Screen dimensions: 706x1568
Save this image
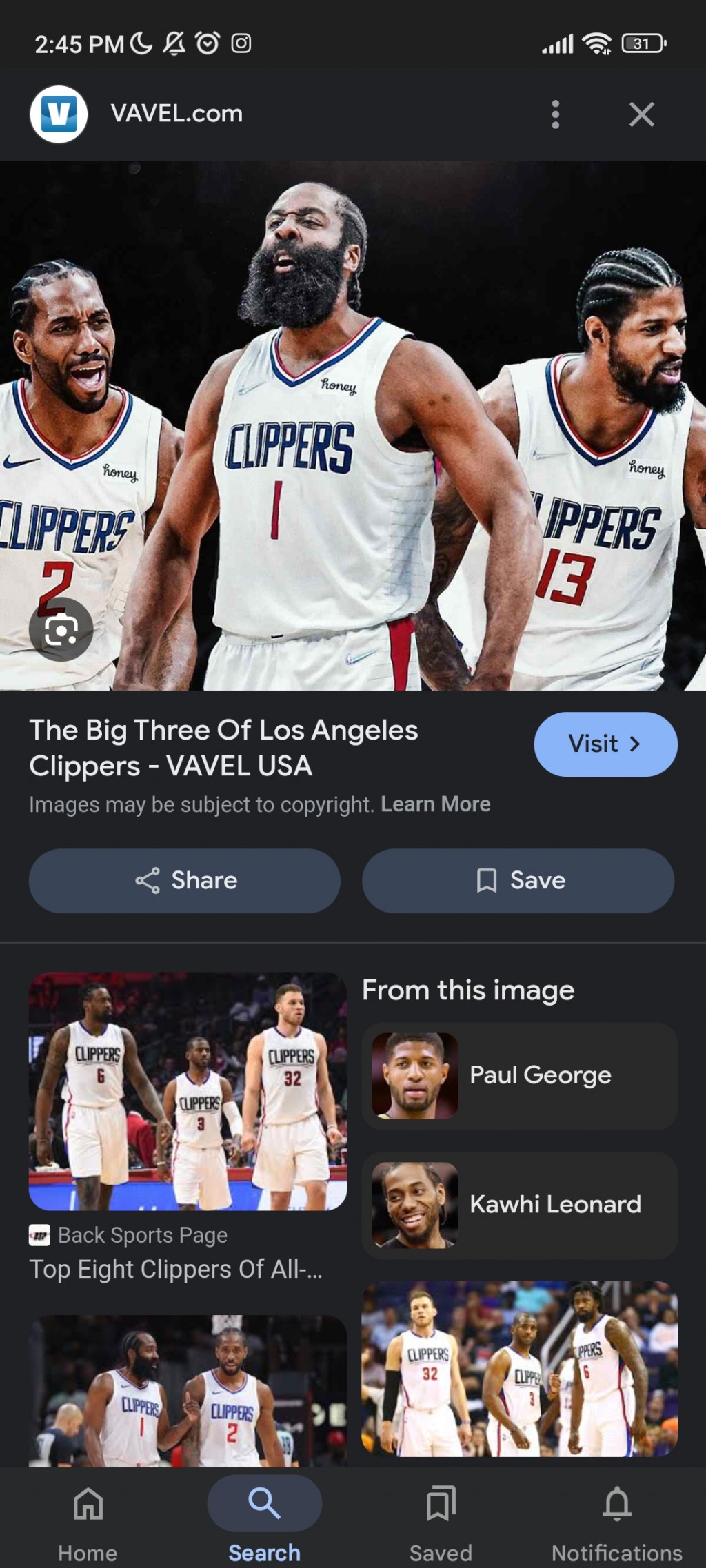click(x=518, y=881)
